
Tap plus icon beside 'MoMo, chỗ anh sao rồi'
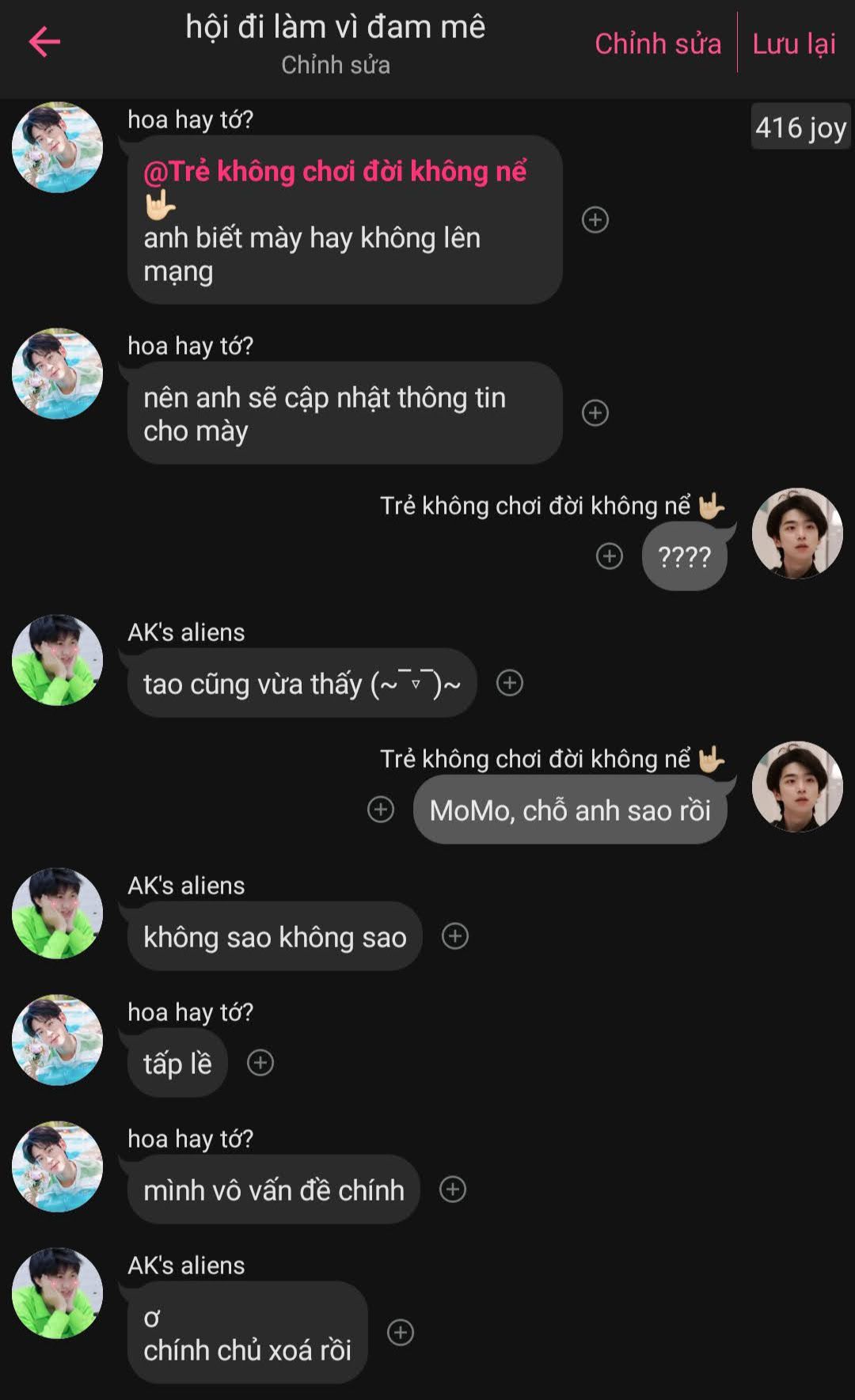coord(381,810)
